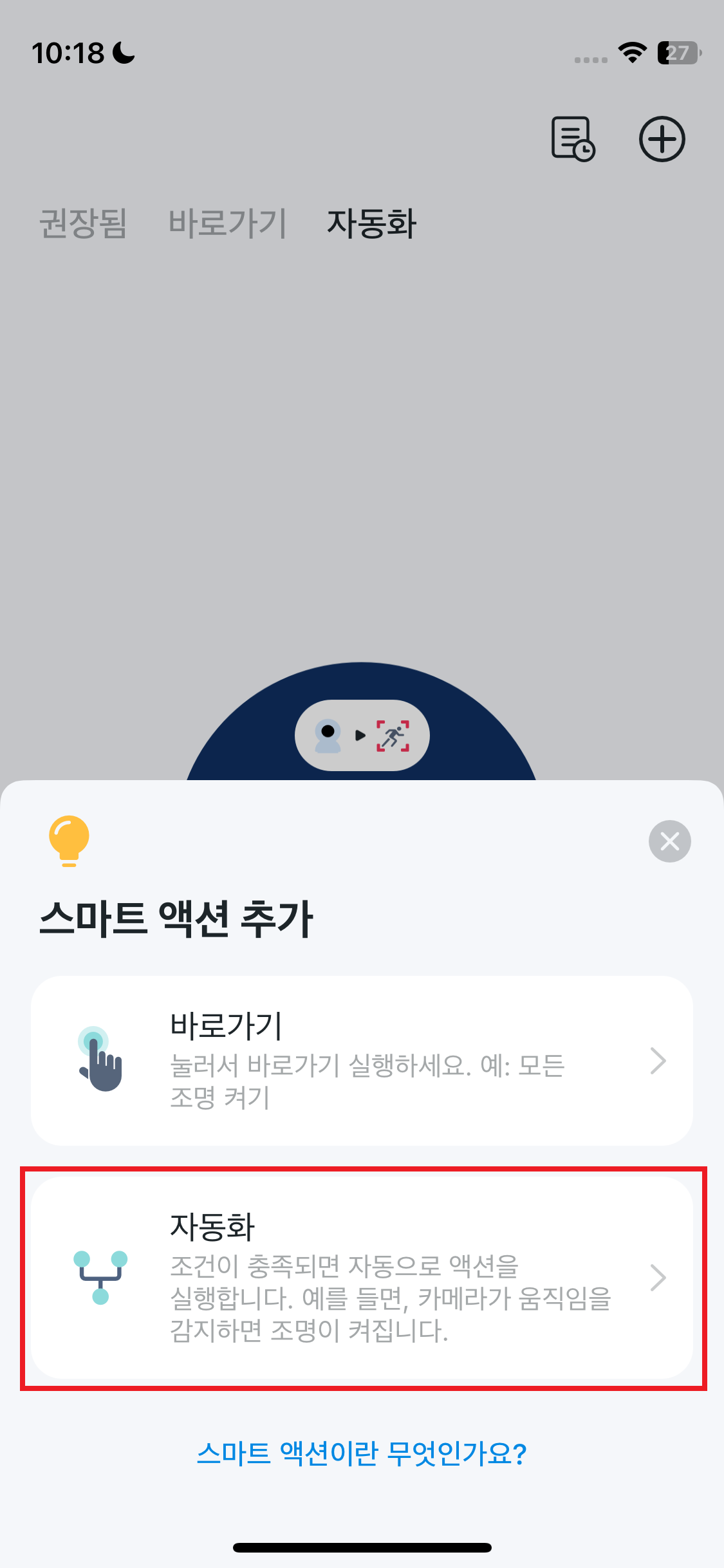The height and width of the screenshot is (1568, 724).
Task: Open the activity log icon
Action: click(x=573, y=139)
